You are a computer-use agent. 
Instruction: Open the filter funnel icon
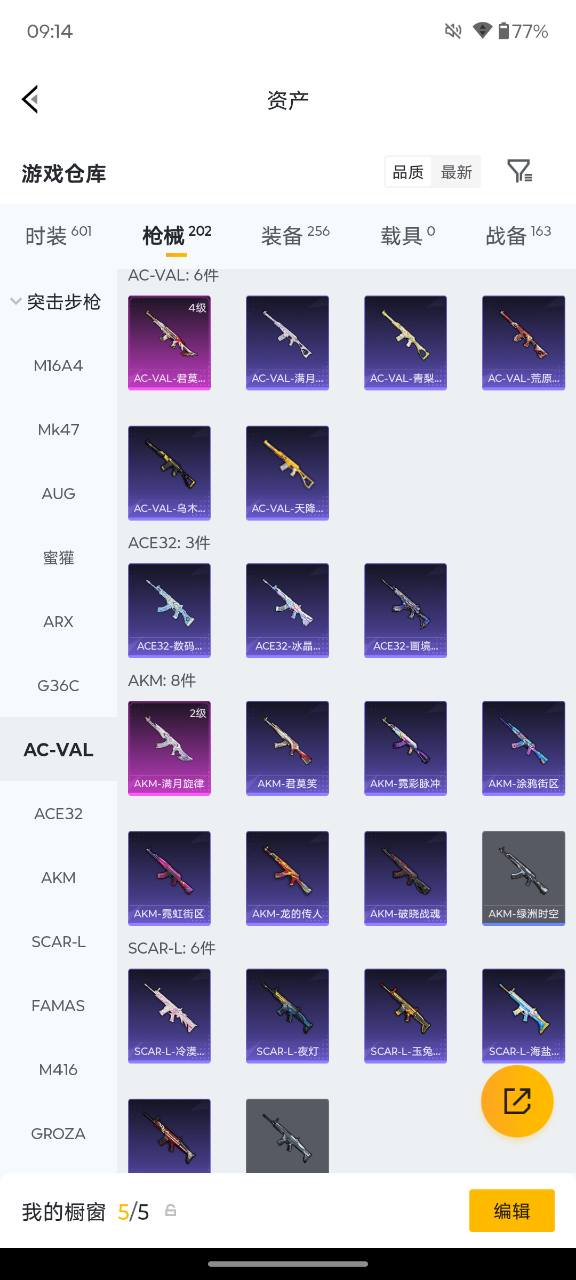519,171
